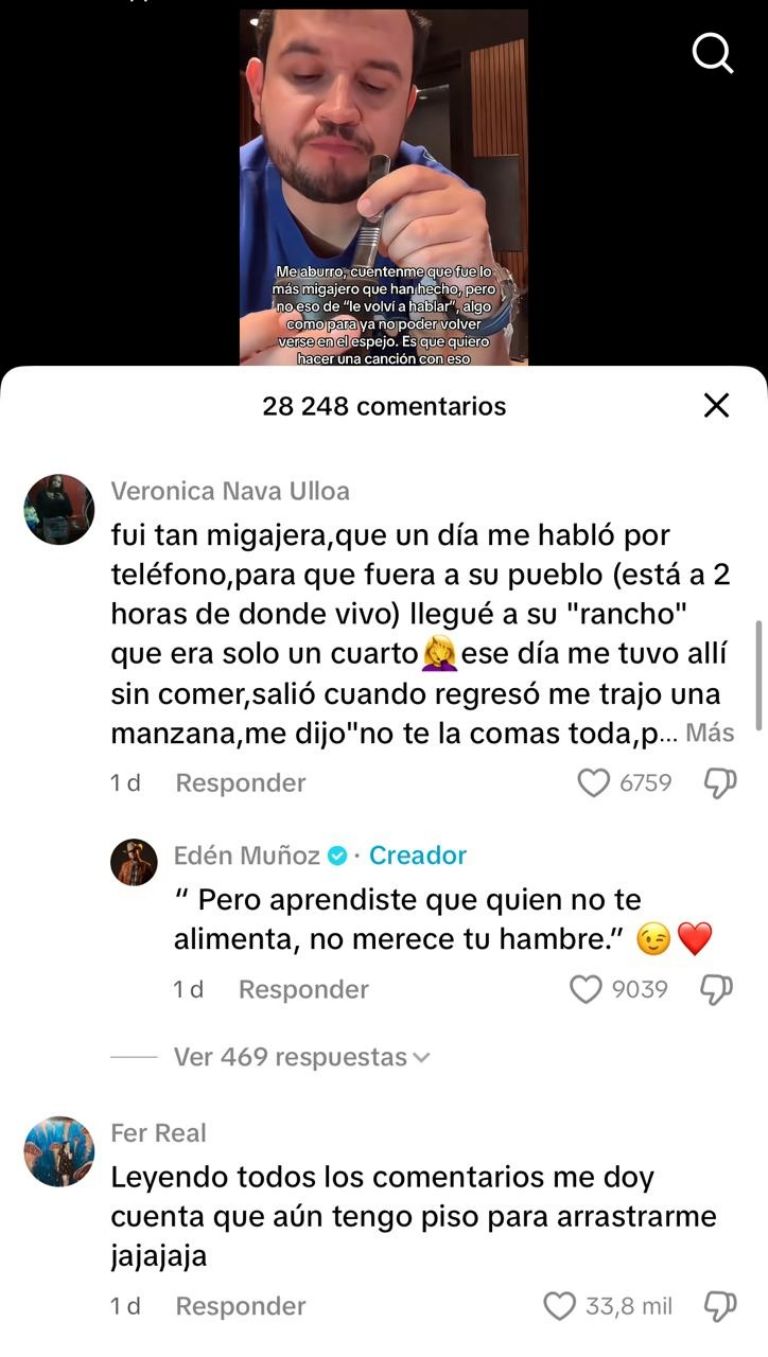The image size is (768, 1357).
Task: Click the '28 248 comentarios' header
Action: [x=383, y=406]
